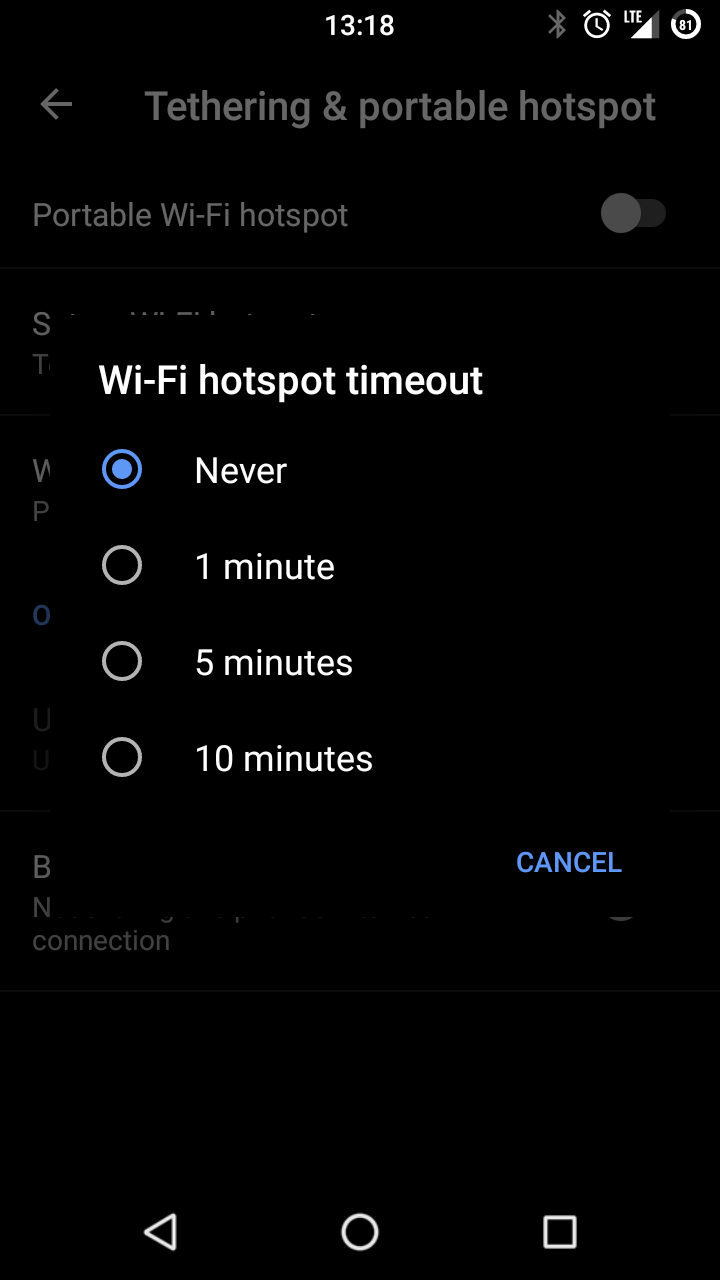Choose the 1 minute timeout
The height and width of the screenshot is (1280, 720).
[x=360, y=566]
